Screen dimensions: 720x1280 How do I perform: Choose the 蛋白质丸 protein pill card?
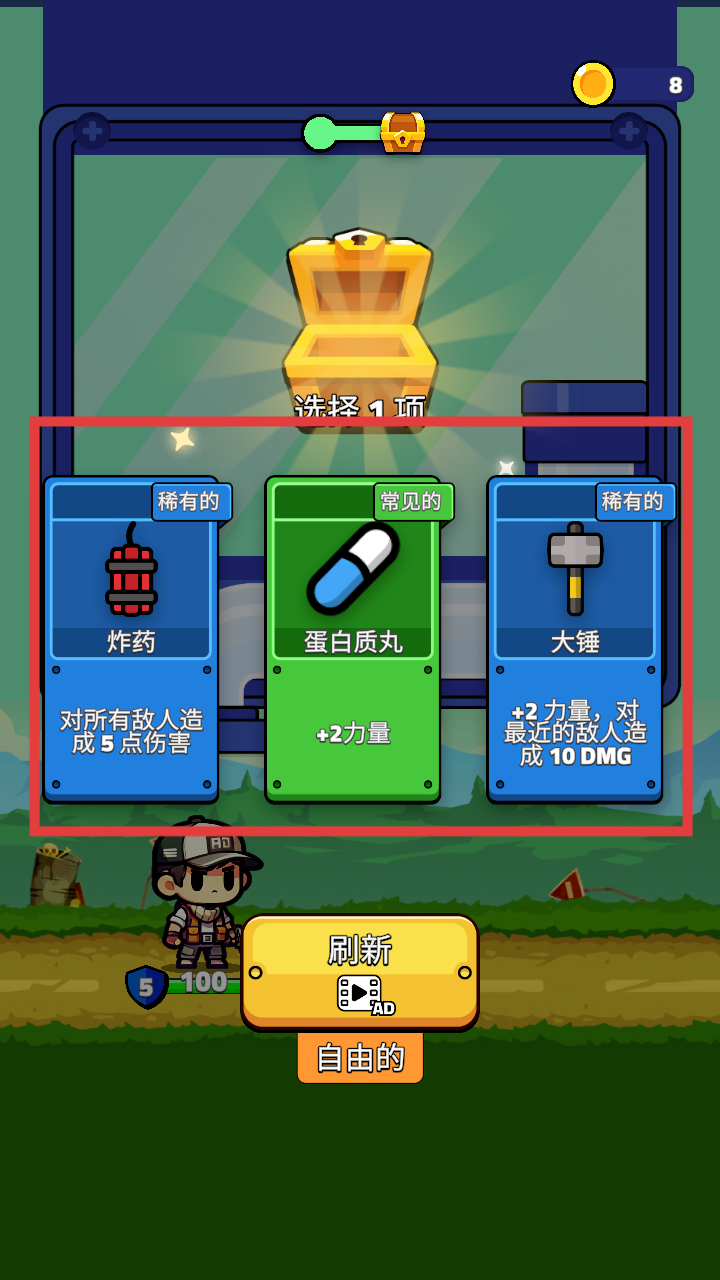[x=353, y=639]
